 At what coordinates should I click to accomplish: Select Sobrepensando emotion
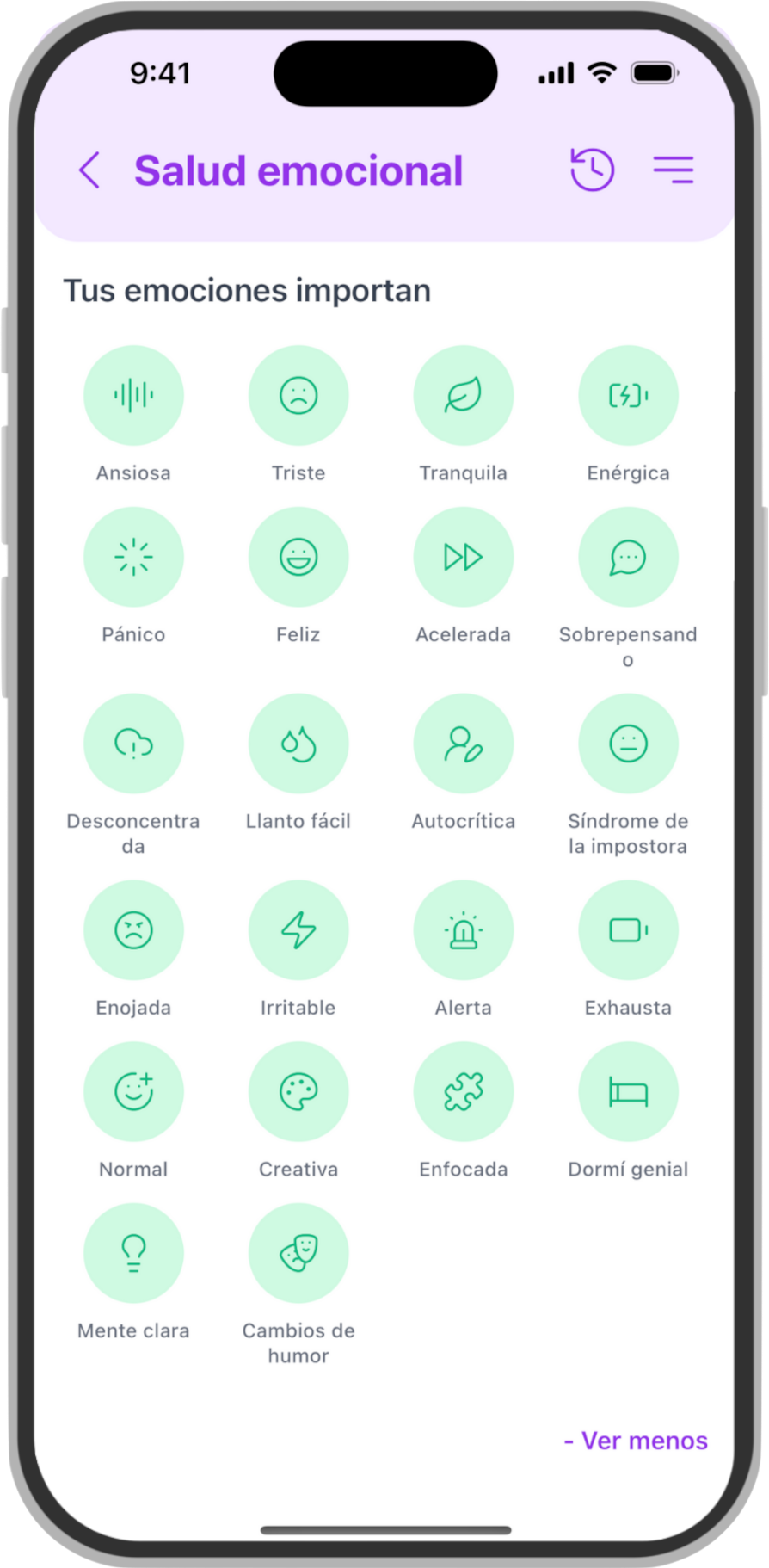628,558
